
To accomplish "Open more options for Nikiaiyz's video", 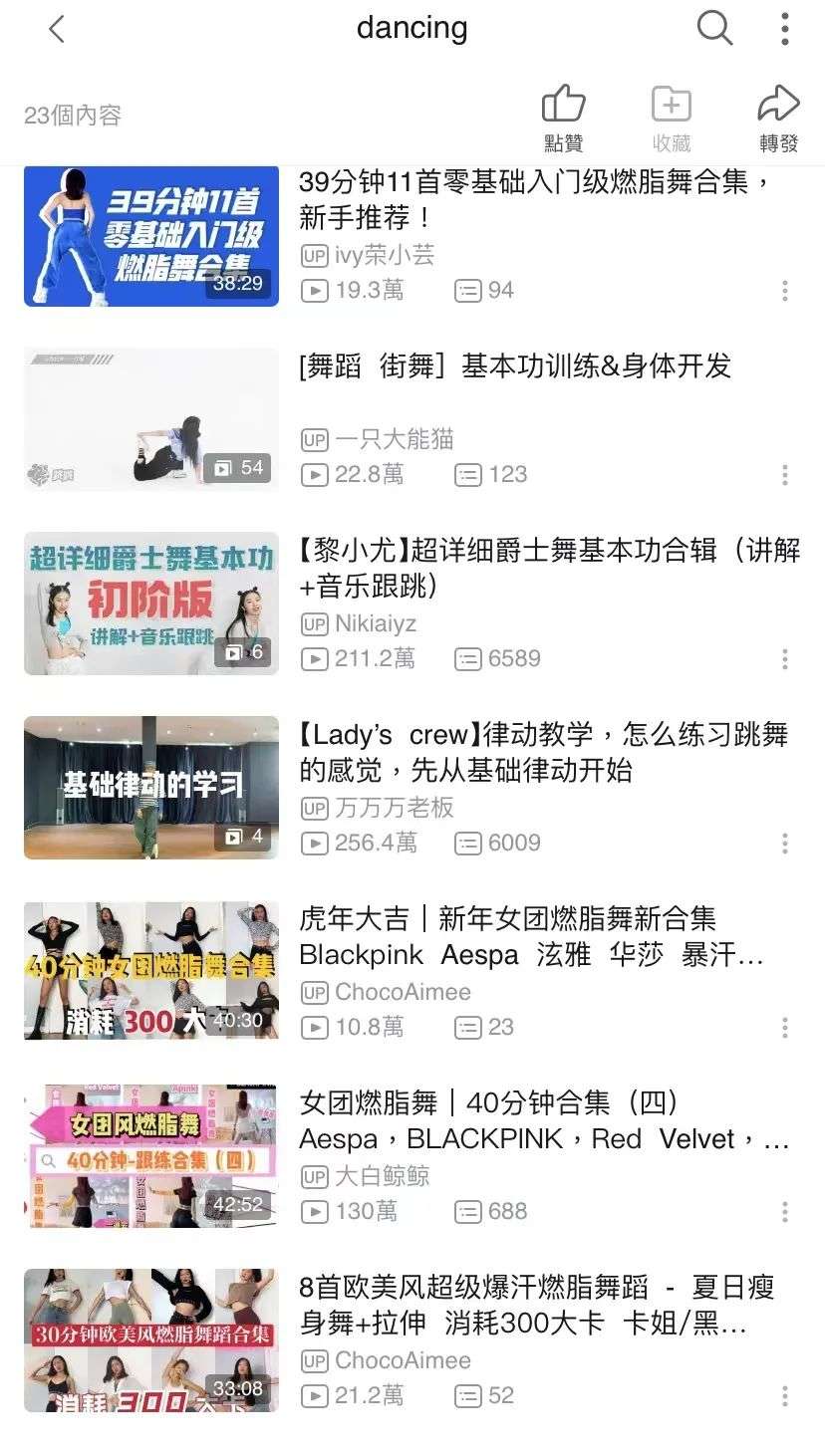I will coord(785,659).
